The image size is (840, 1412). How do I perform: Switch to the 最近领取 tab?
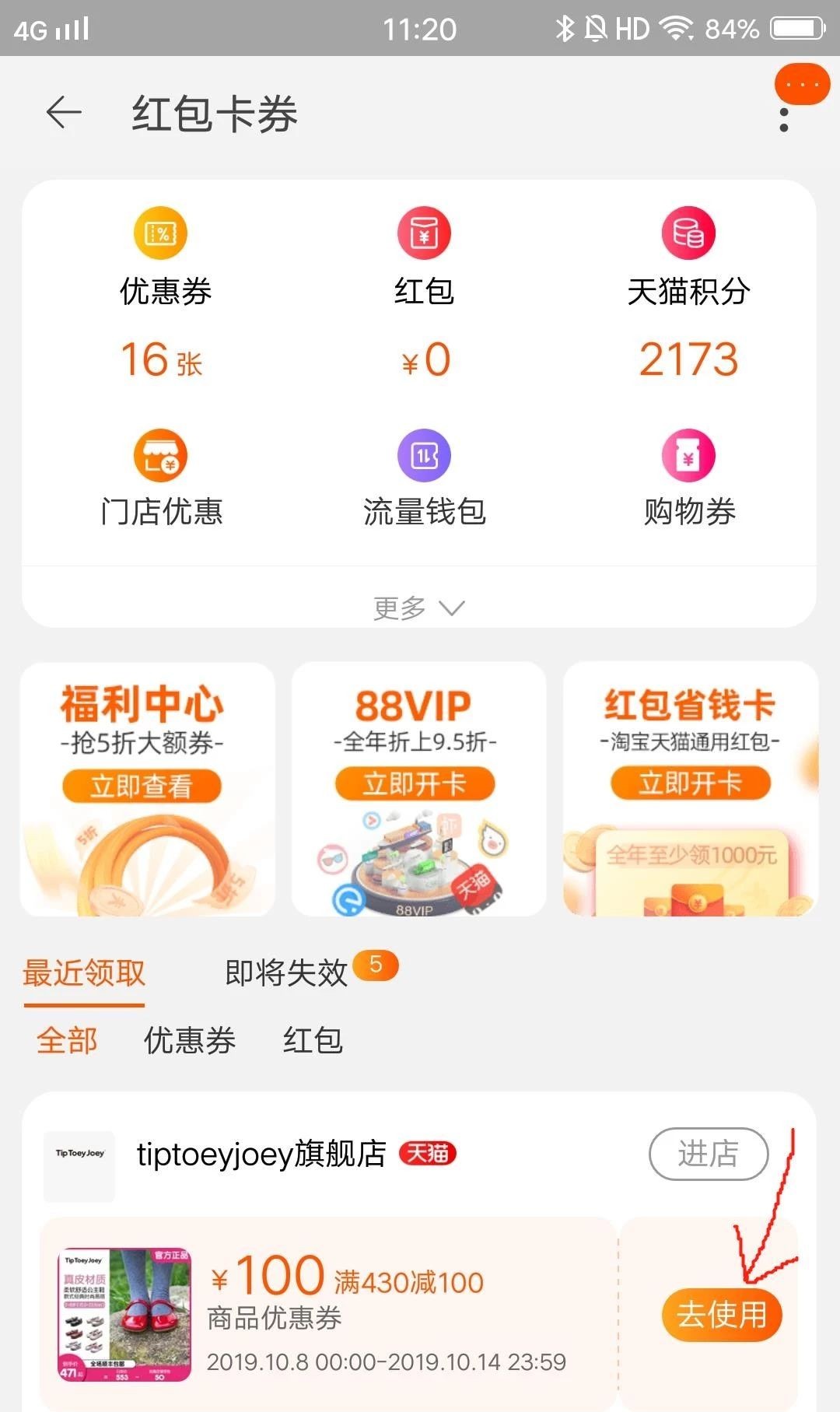point(83,972)
